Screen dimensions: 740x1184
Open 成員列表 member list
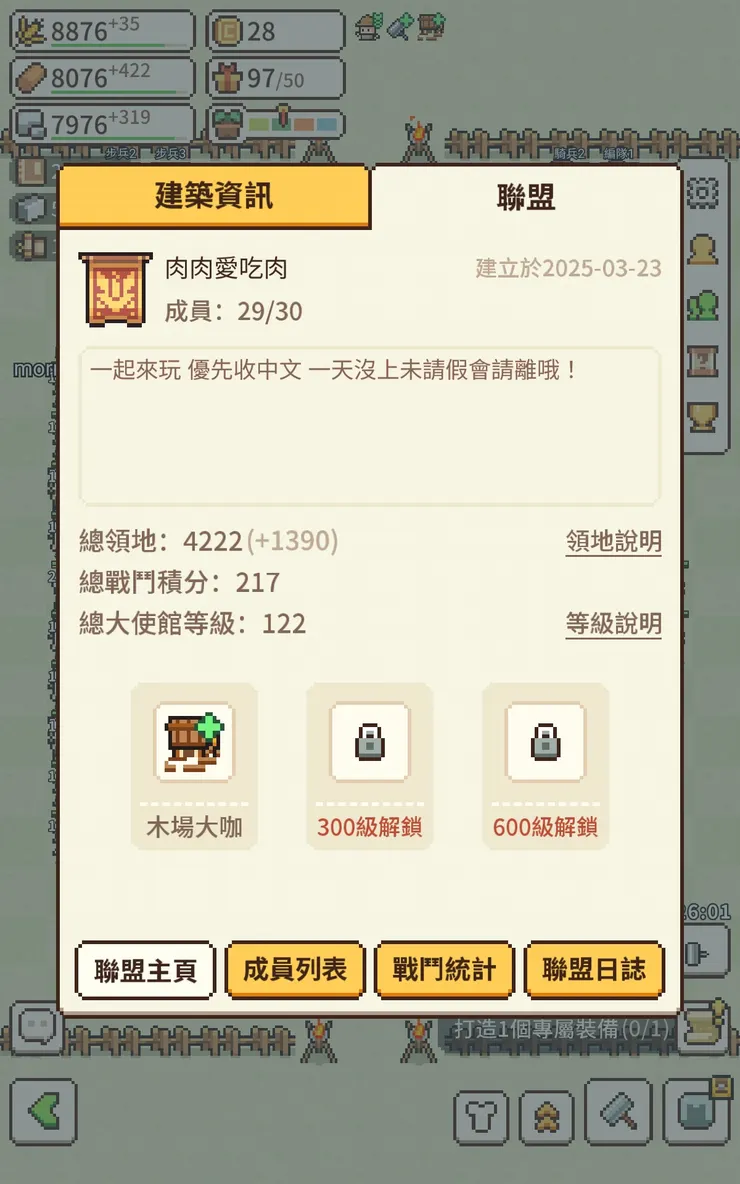click(294, 968)
